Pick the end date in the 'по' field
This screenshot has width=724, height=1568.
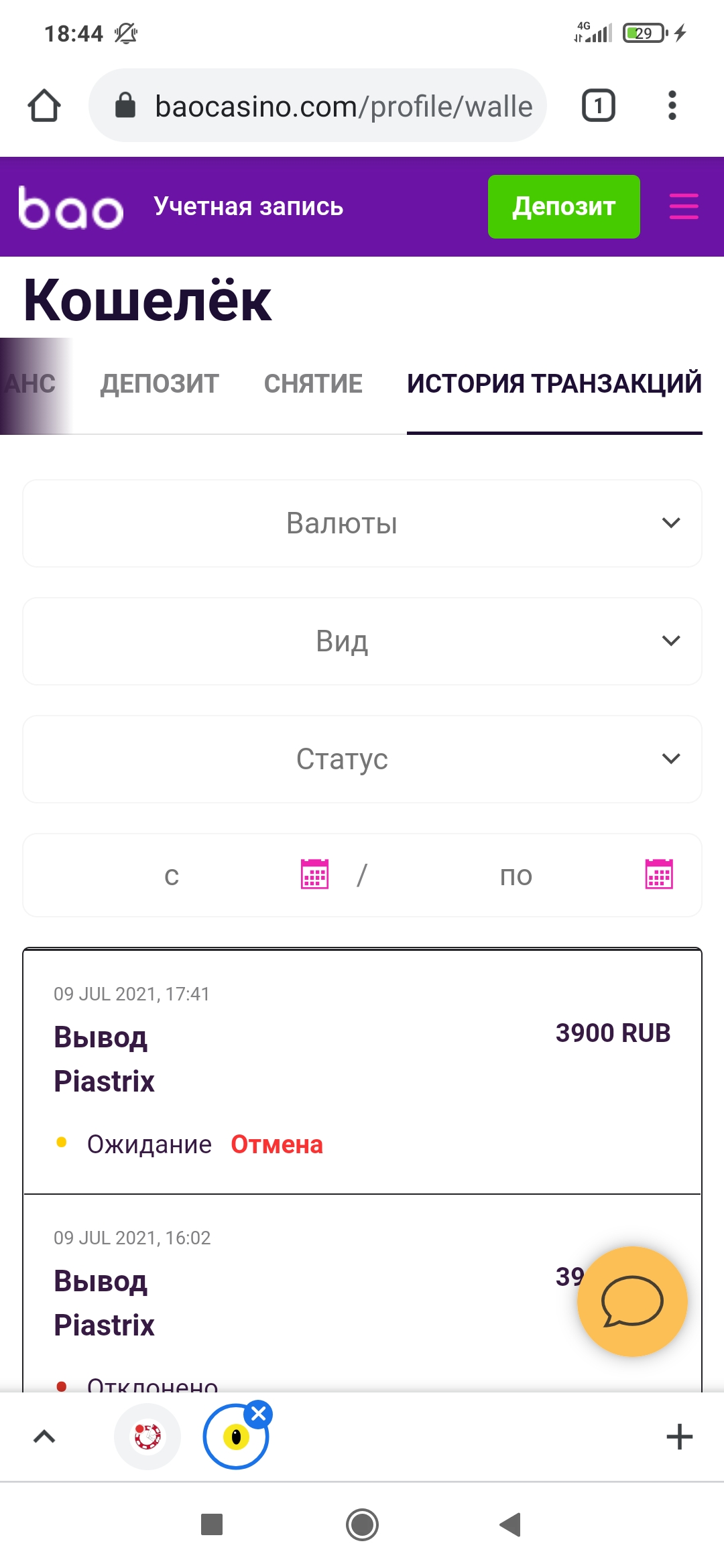[658, 874]
